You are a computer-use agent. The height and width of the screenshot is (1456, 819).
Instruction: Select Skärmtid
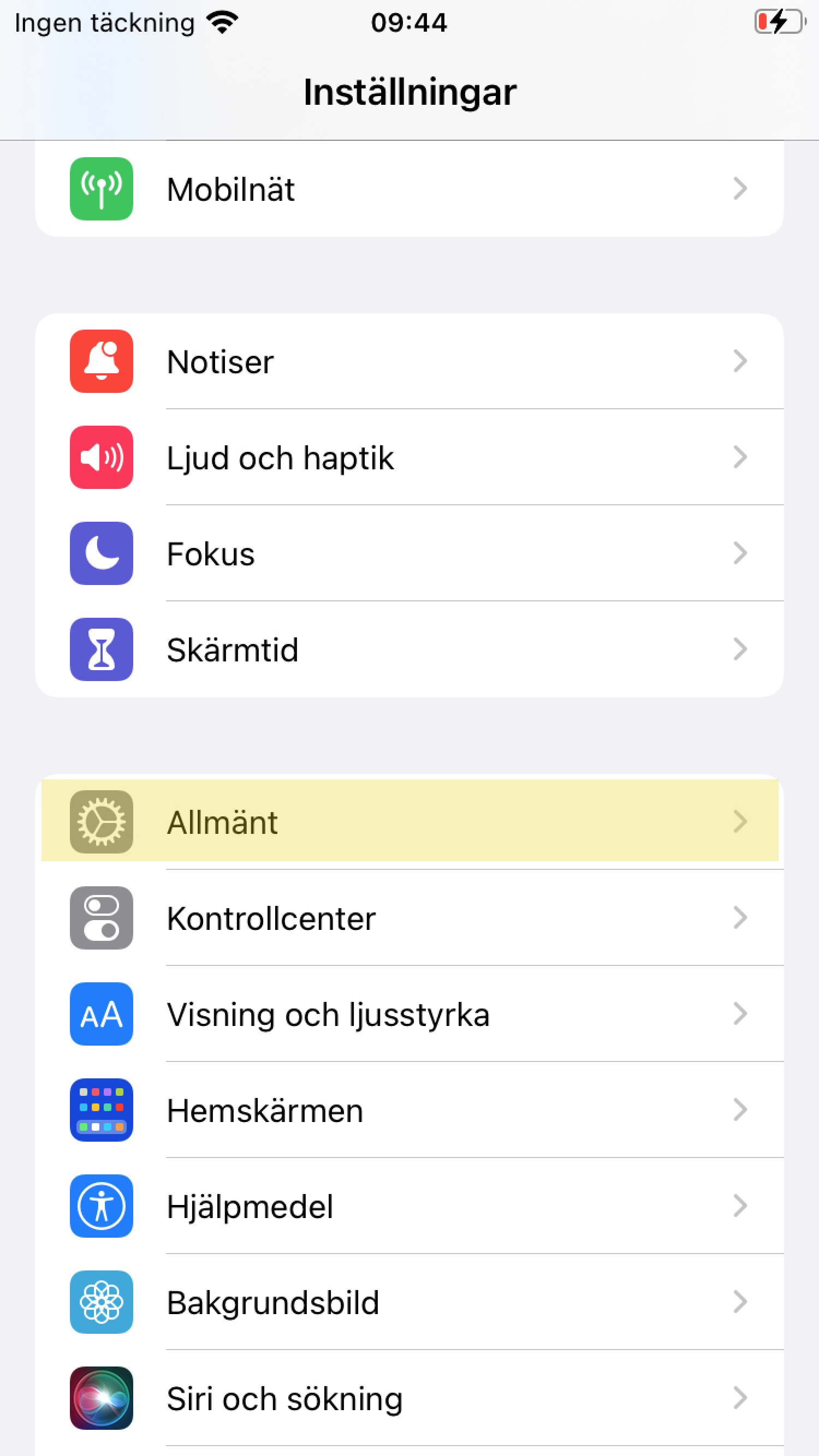tap(410, 649)
